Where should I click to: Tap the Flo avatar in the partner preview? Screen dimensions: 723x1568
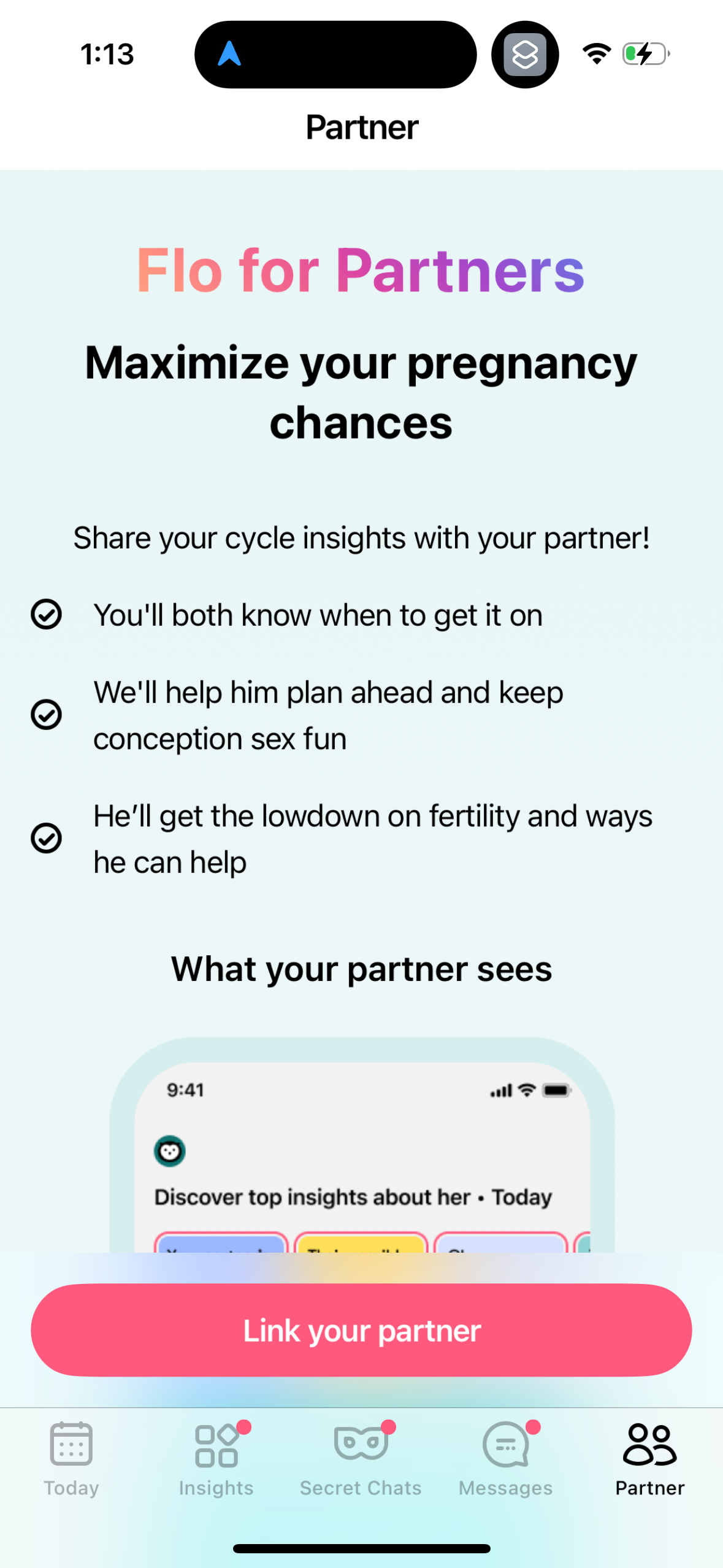(x=170, y=1151)
